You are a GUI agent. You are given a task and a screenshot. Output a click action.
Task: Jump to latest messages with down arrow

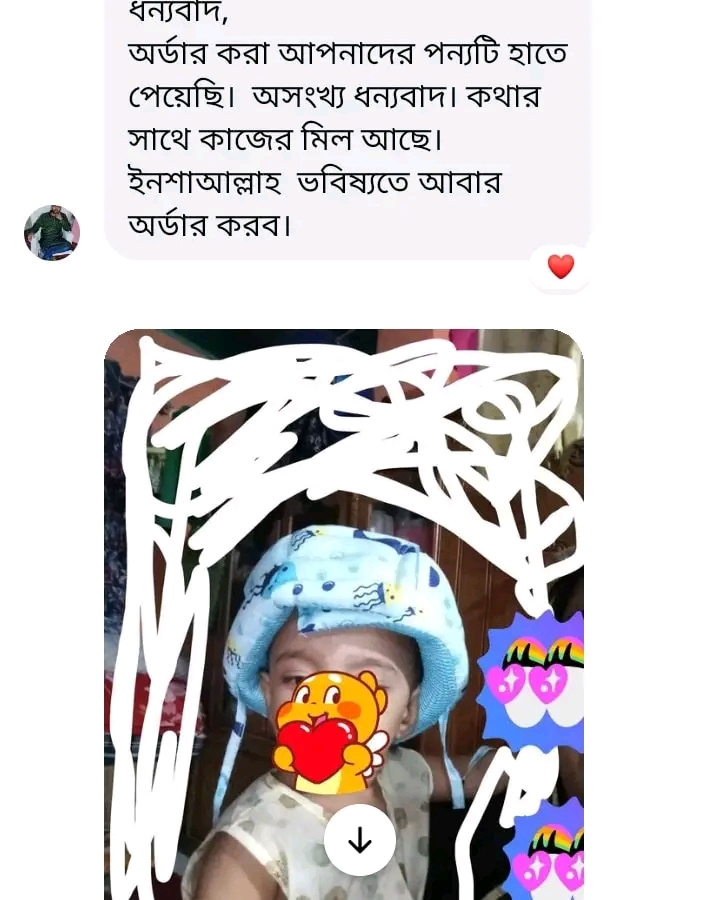[359, 841]
